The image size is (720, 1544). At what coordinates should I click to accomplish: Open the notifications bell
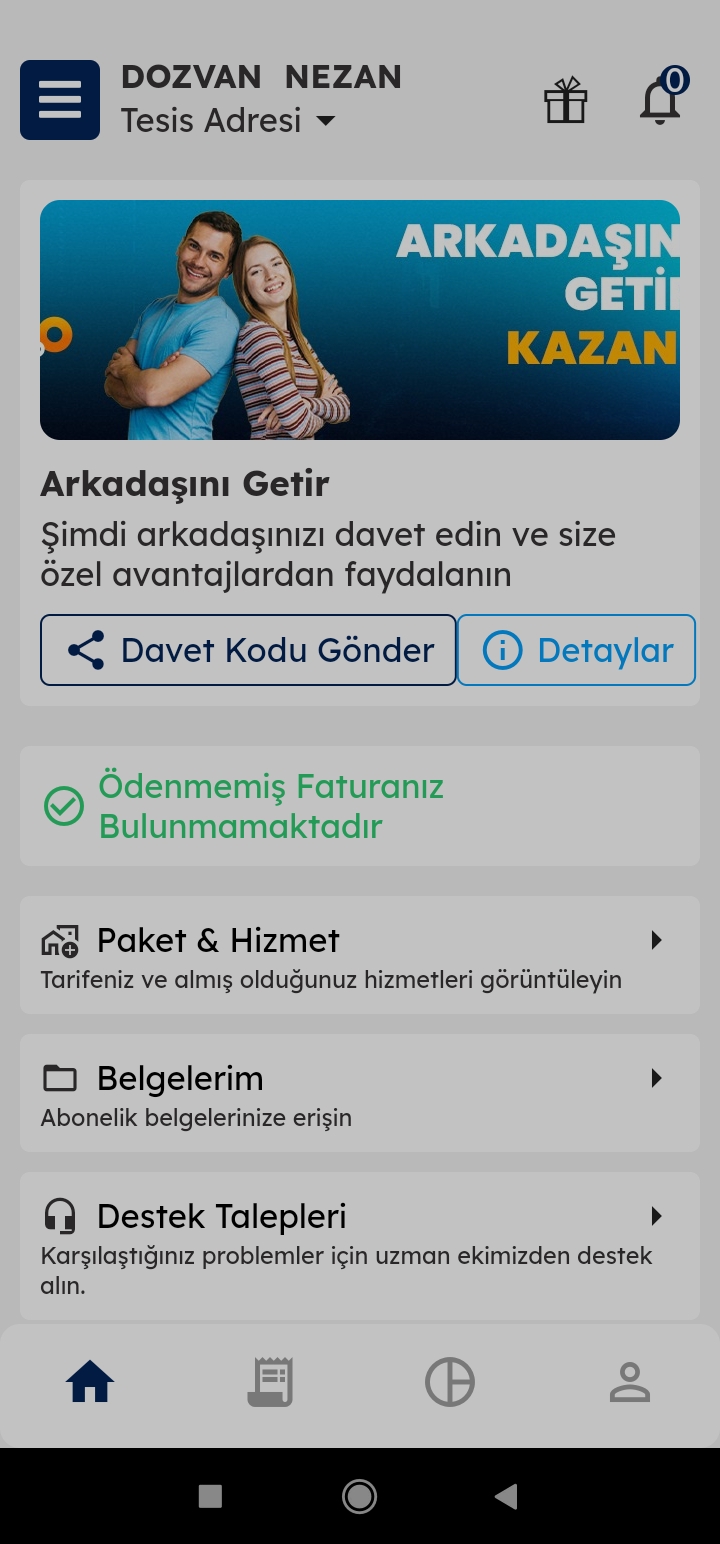pos(661,99)
